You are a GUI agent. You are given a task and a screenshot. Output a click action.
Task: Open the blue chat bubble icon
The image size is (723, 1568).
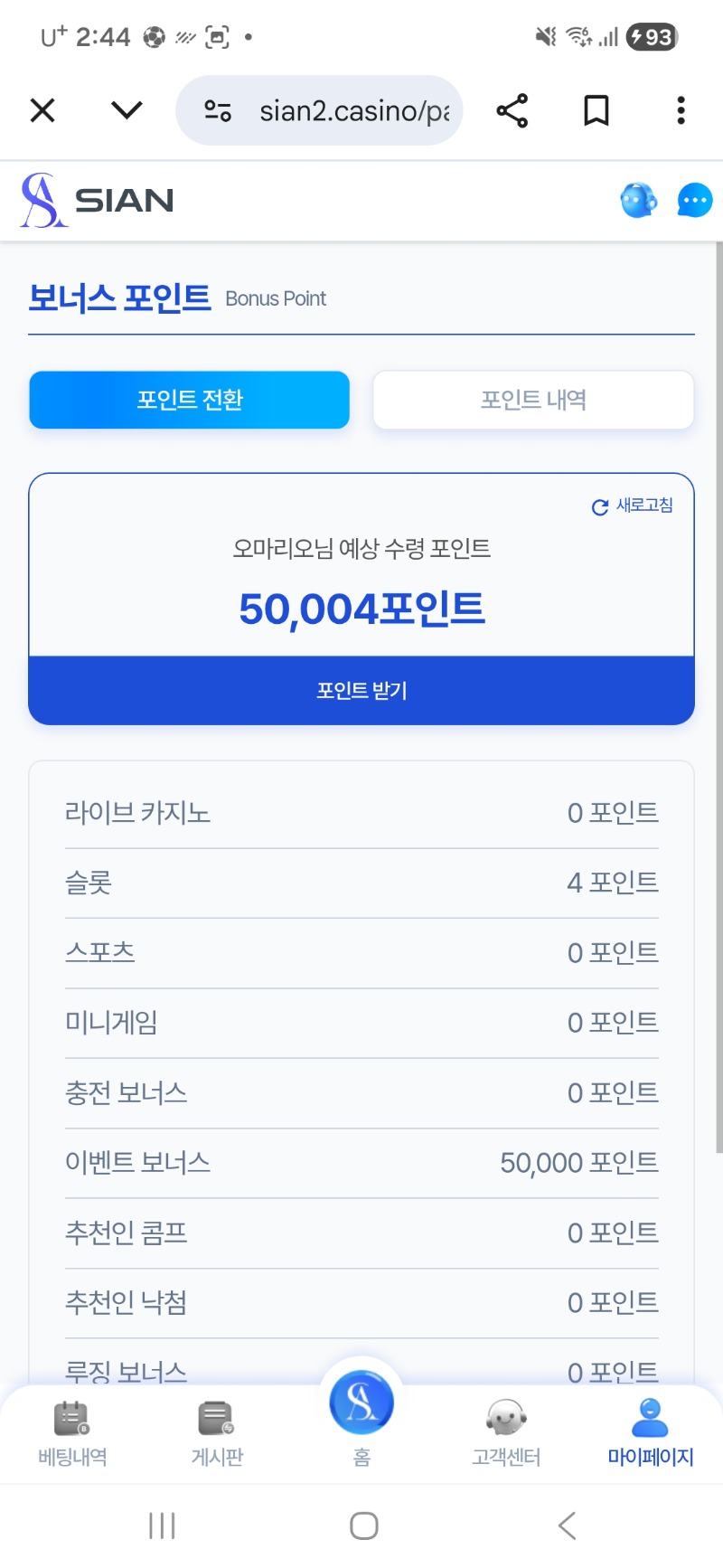click(x=694, y=200)
